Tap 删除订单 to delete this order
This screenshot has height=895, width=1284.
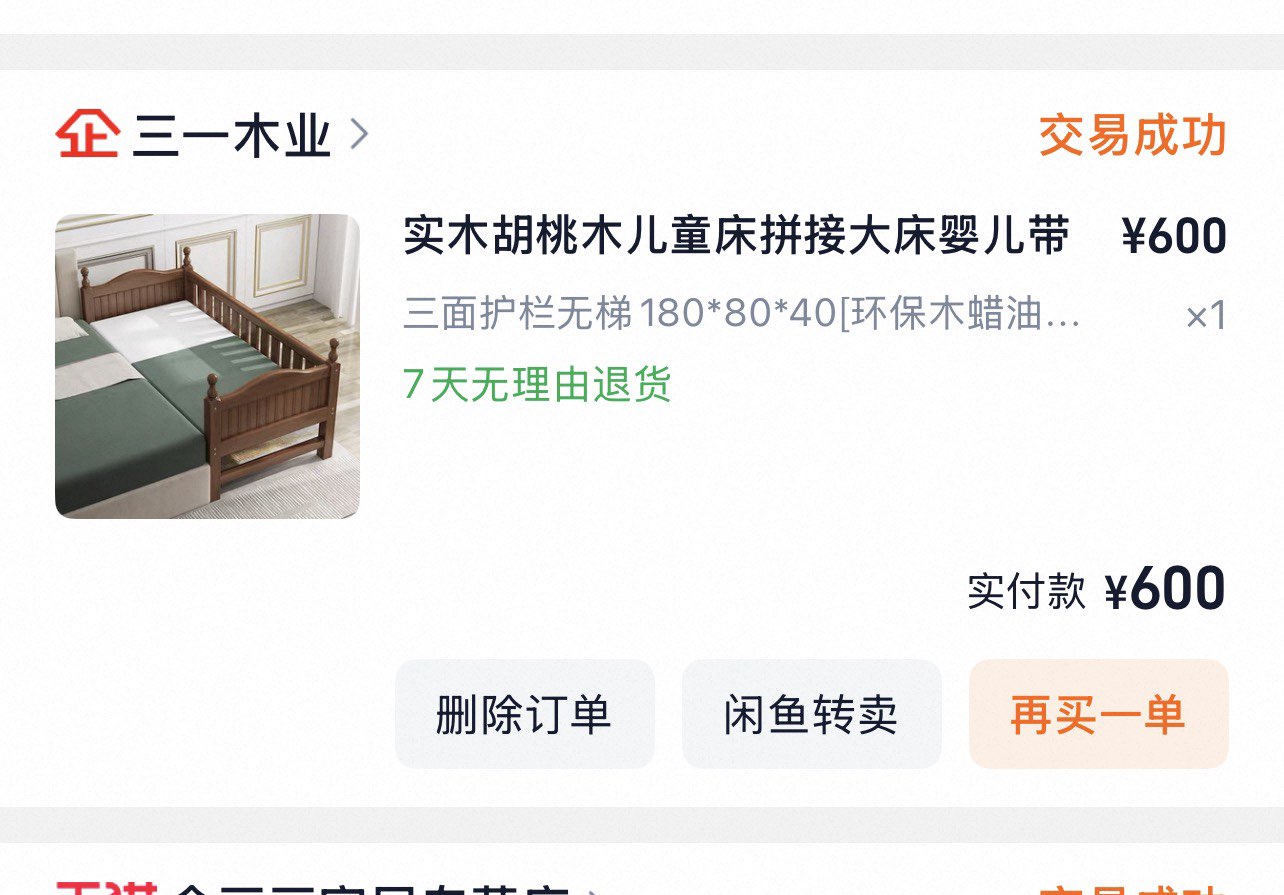[x=524, y=714]
